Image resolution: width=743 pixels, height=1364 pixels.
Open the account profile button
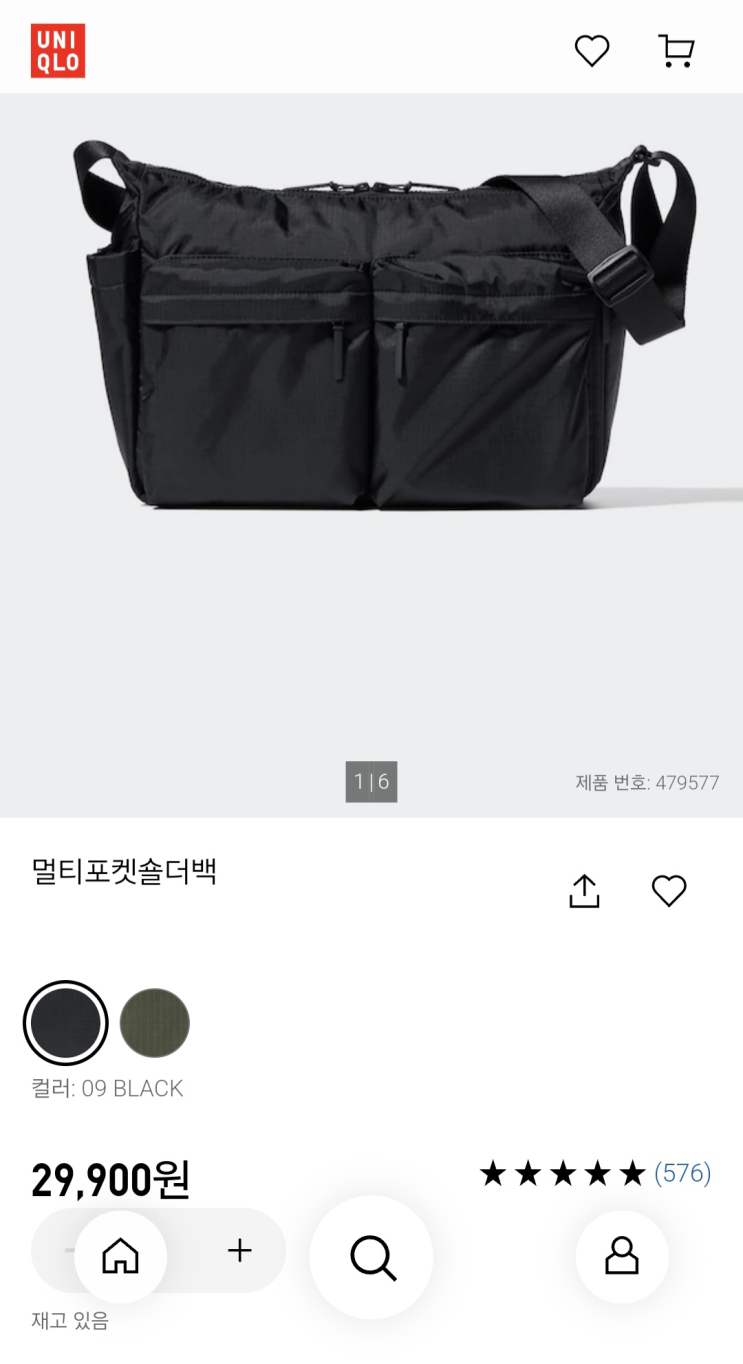click(x=622, y=1256)
